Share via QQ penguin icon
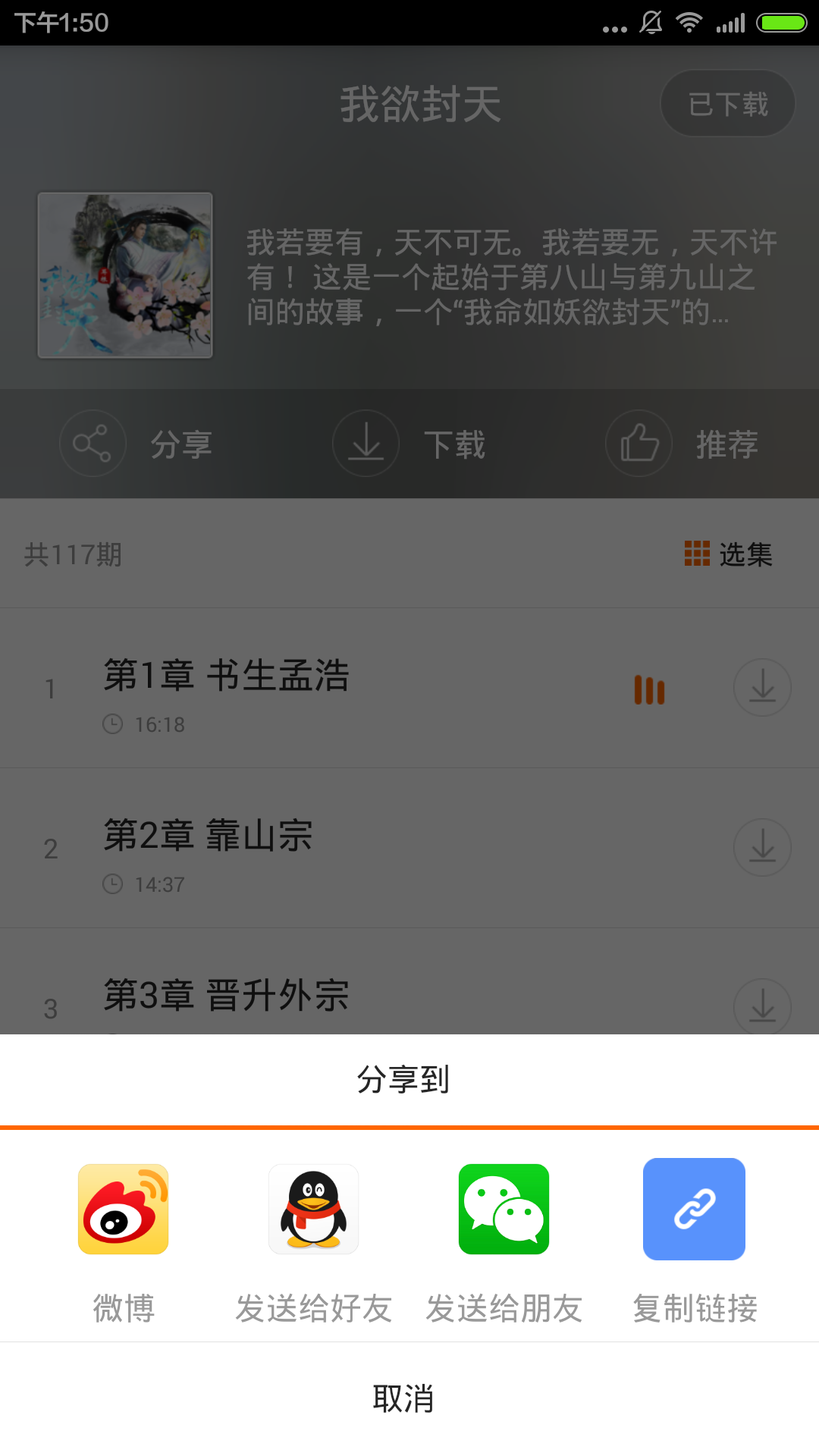The image size is (819, 1456). [x=312, y=1224]
